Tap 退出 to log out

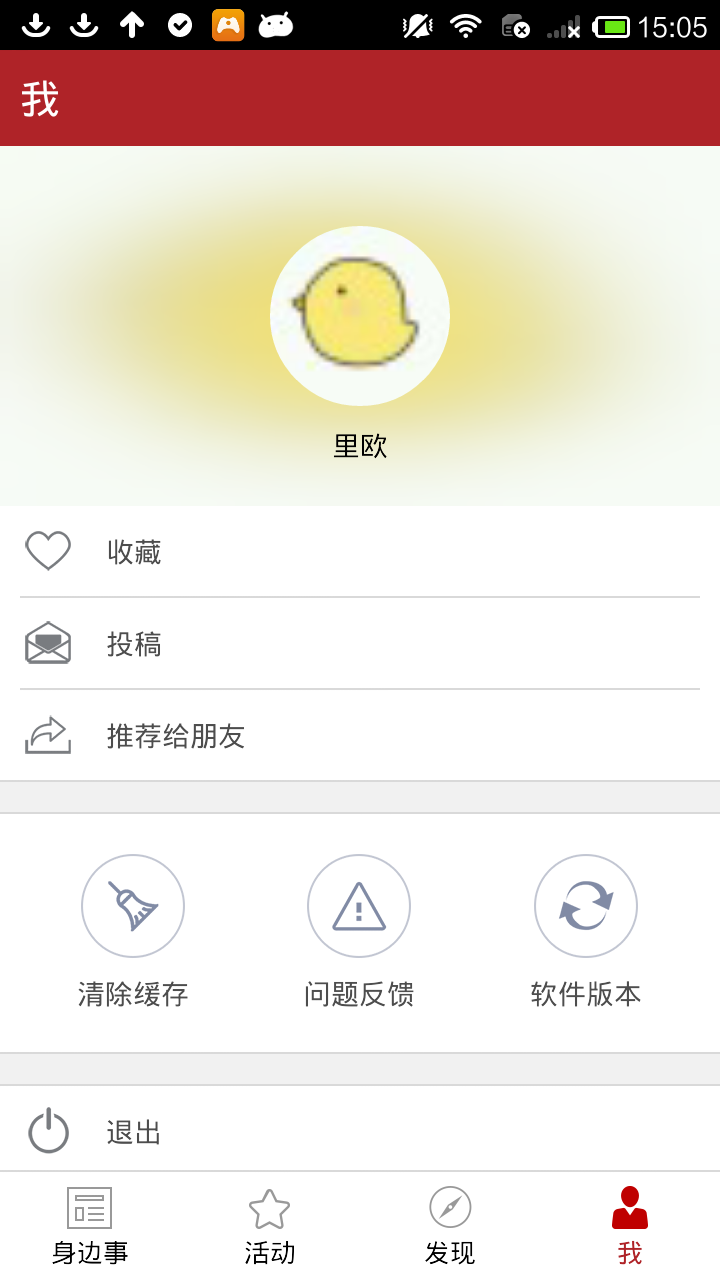tap(360, 1132)
